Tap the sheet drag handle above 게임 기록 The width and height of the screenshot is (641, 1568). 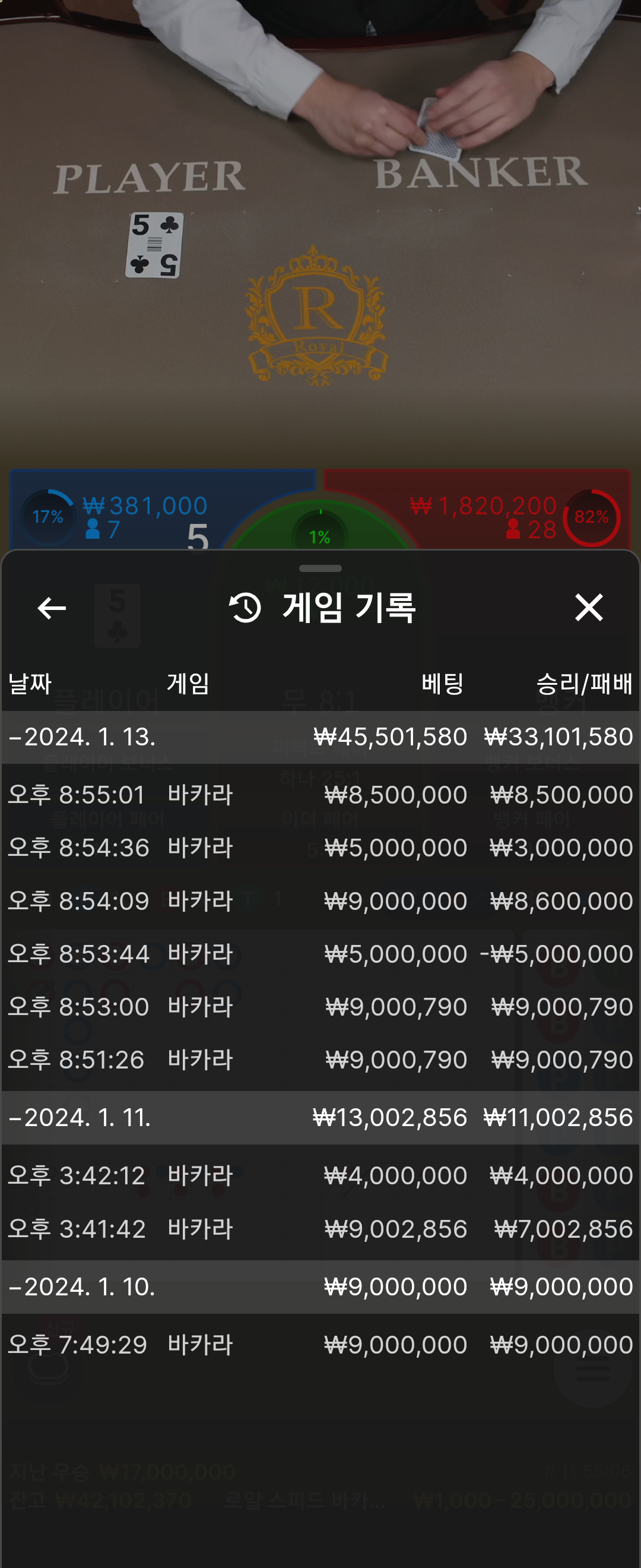tap(320, 568)
